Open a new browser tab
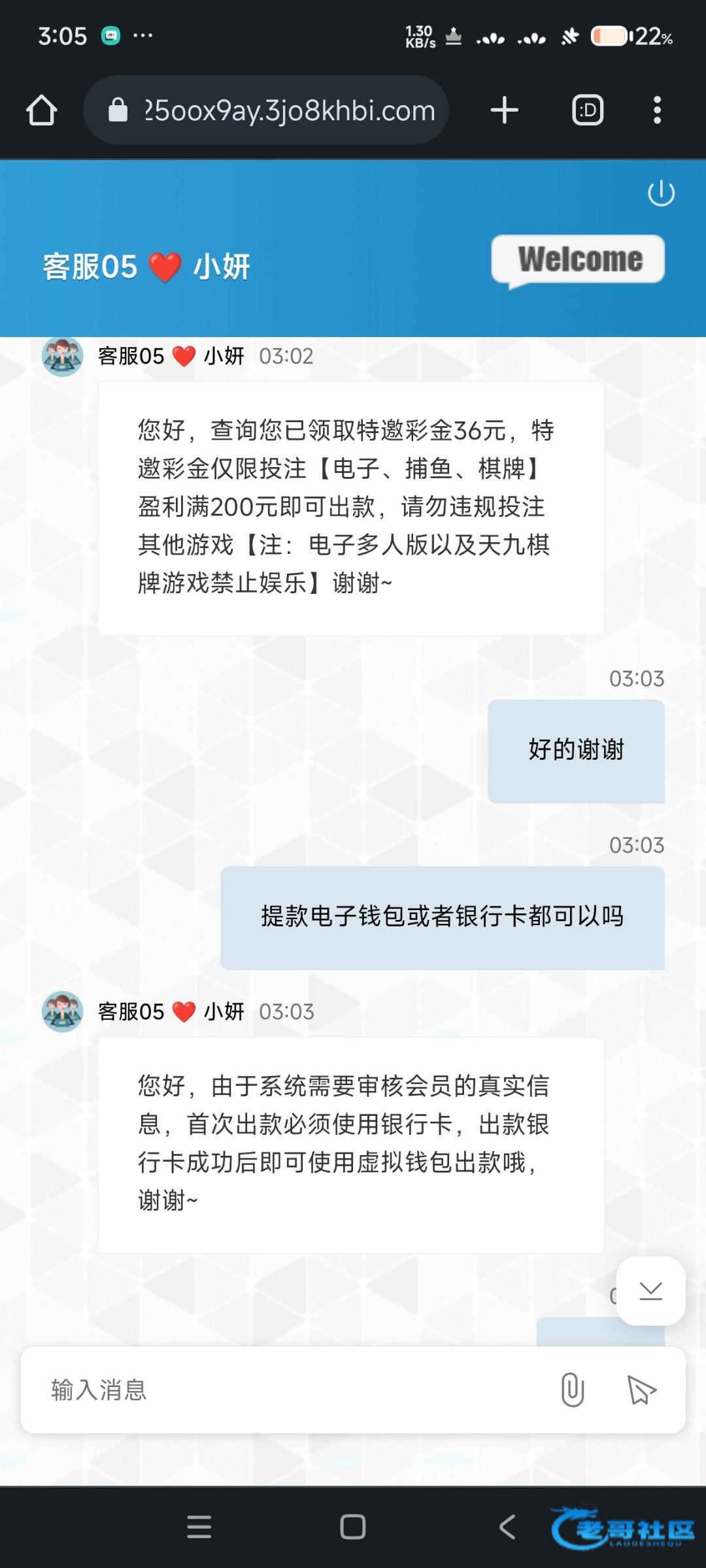 (504, 110)
